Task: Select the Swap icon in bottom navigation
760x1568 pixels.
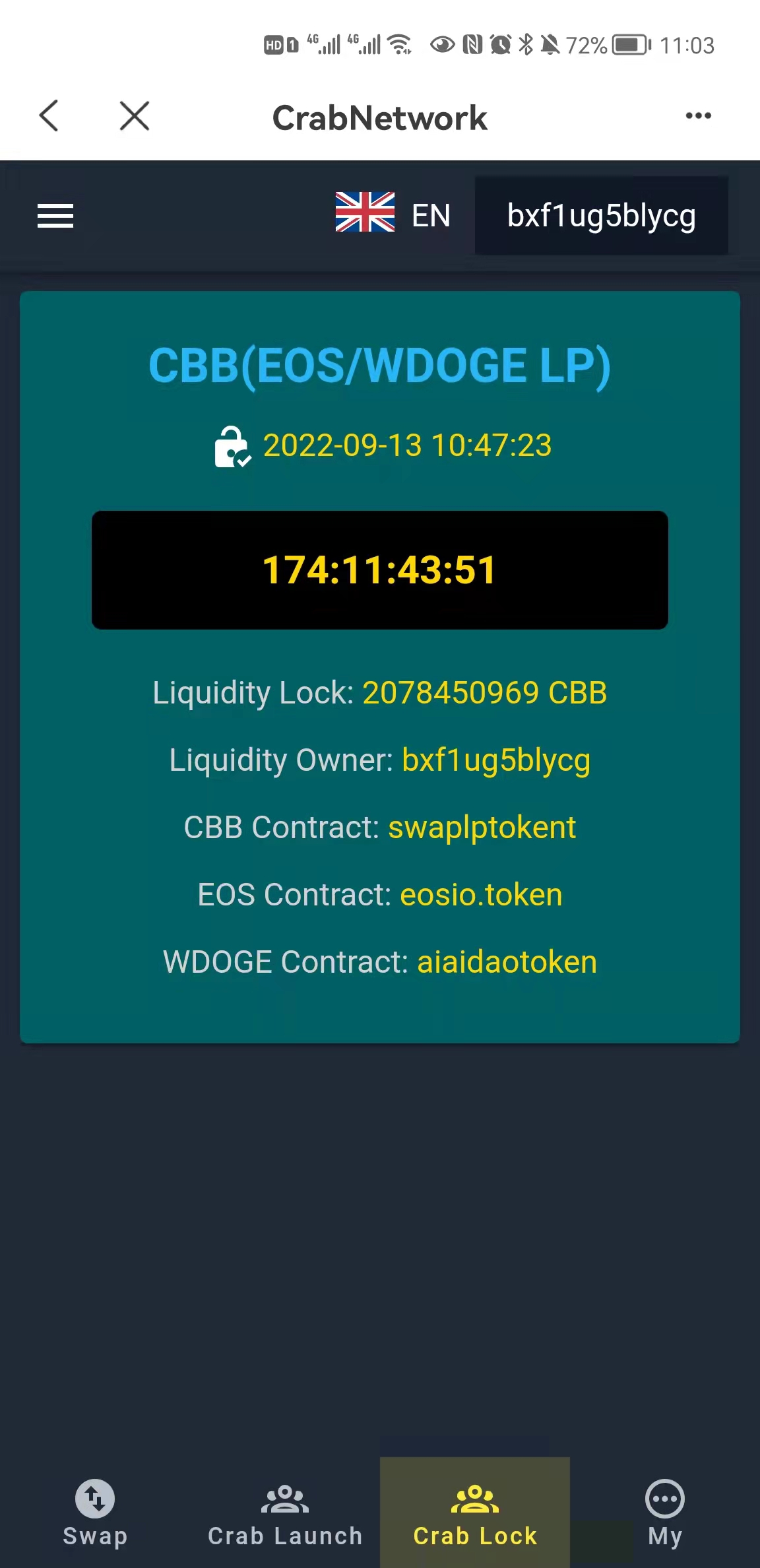Action: pyautogui.click(x=95, y=1499)
